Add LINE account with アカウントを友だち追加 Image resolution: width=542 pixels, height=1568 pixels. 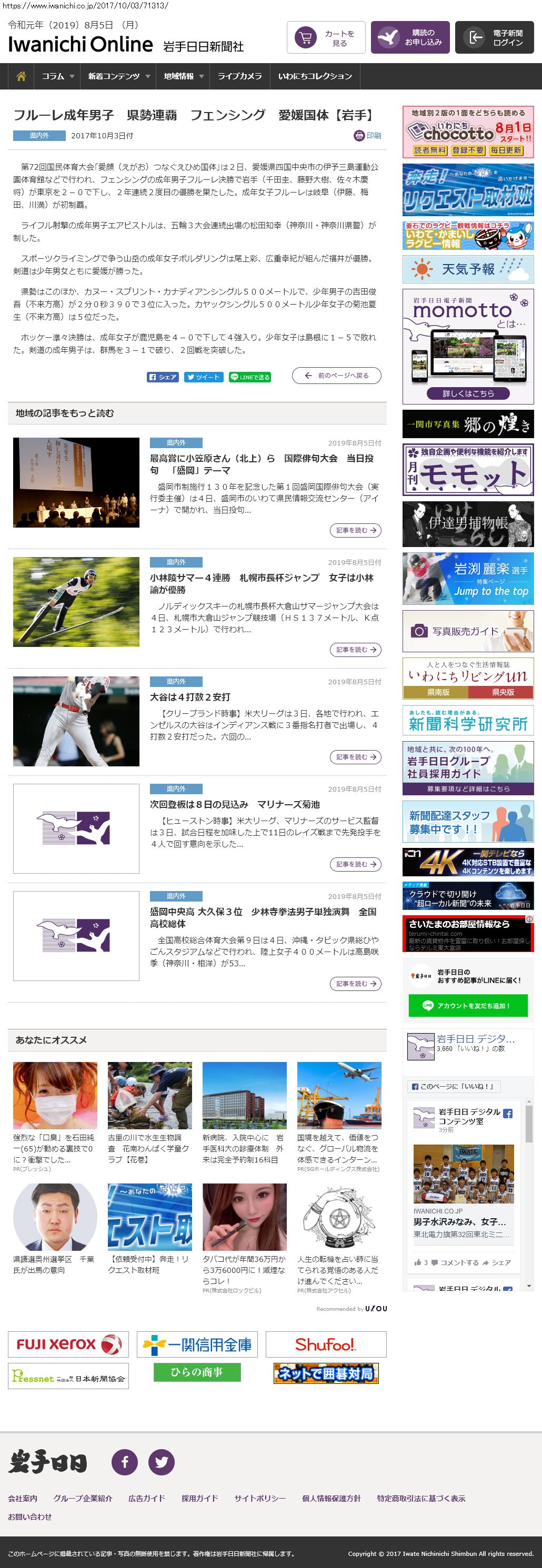click(468, 1006)
